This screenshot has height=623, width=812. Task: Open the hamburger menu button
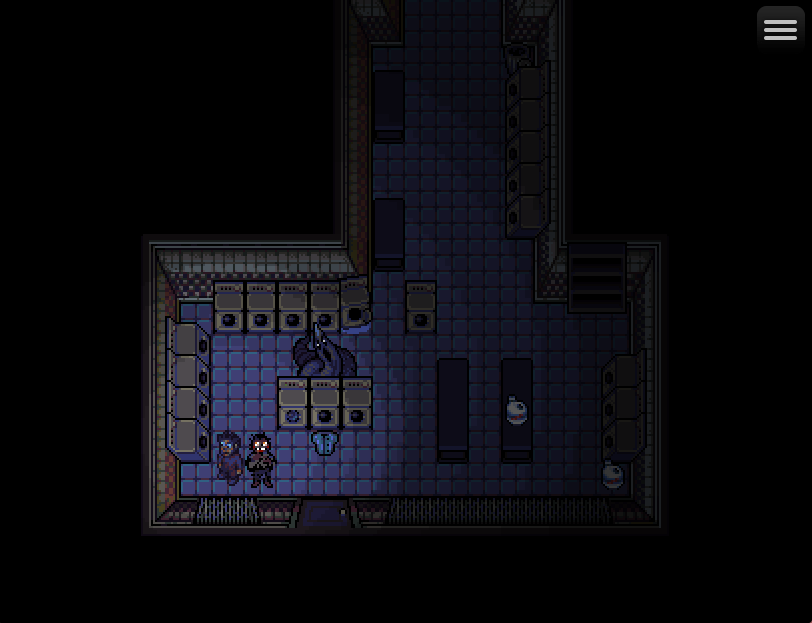[780, 30]
